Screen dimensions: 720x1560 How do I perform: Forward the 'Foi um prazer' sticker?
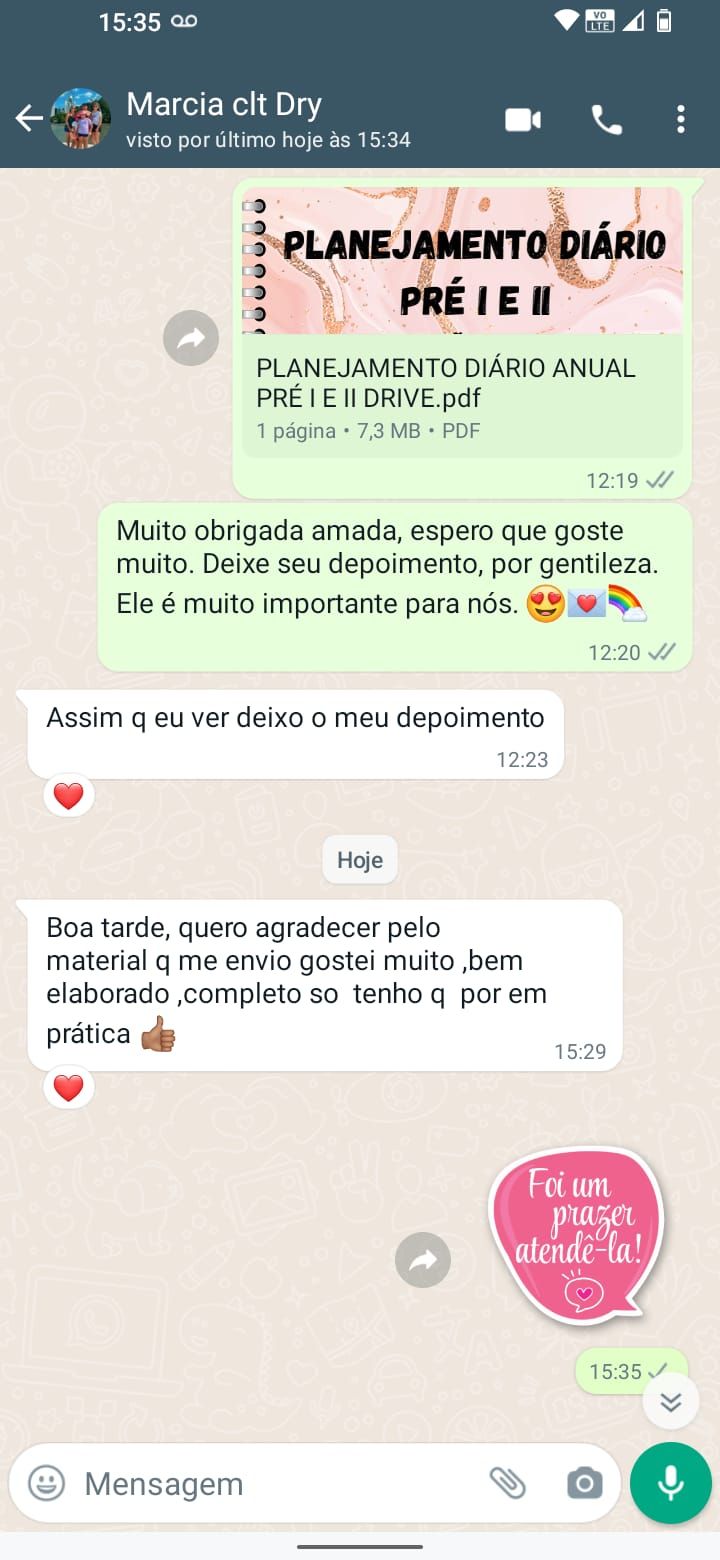[423, 1260]
